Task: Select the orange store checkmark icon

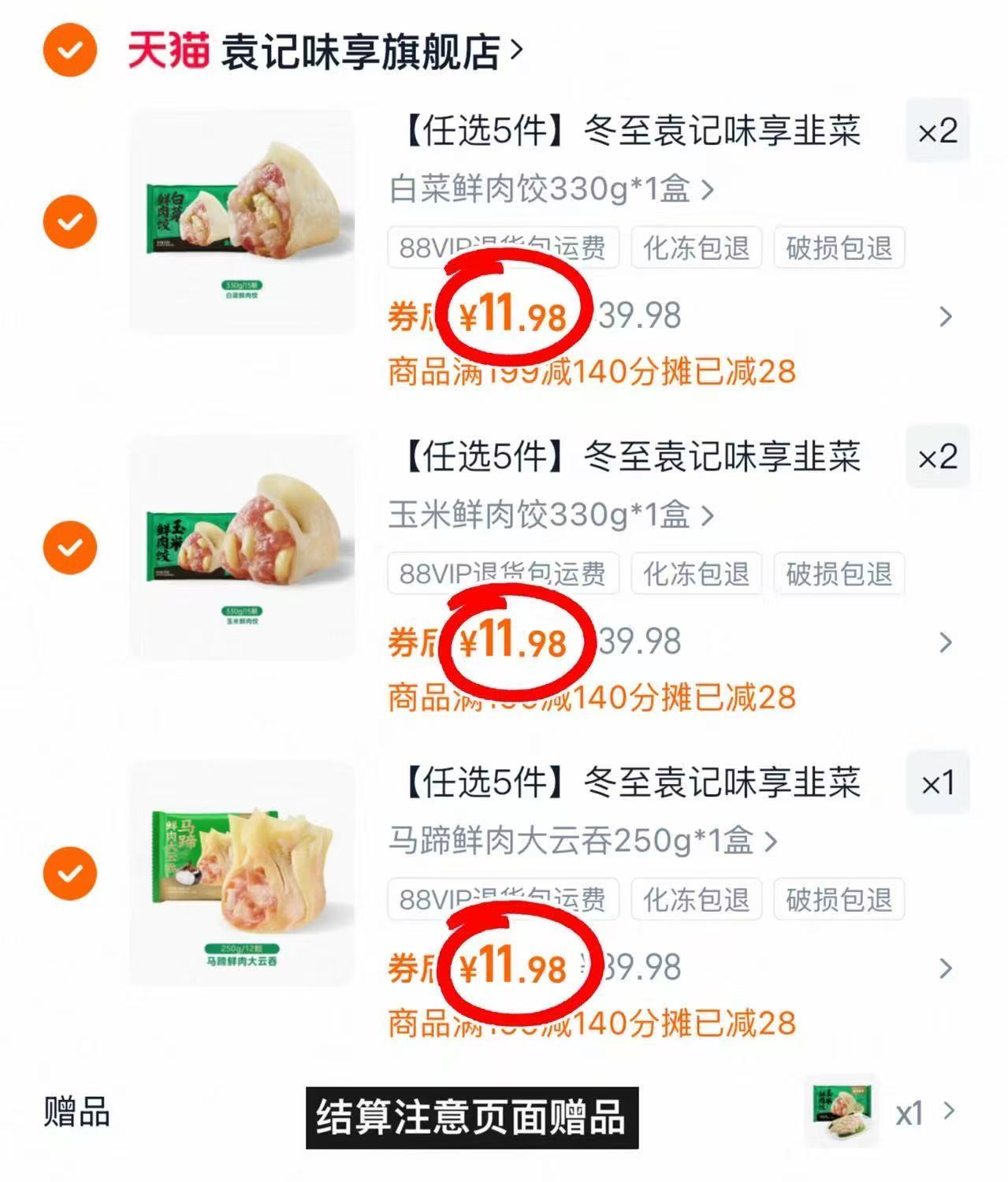Action: [69, 49]
